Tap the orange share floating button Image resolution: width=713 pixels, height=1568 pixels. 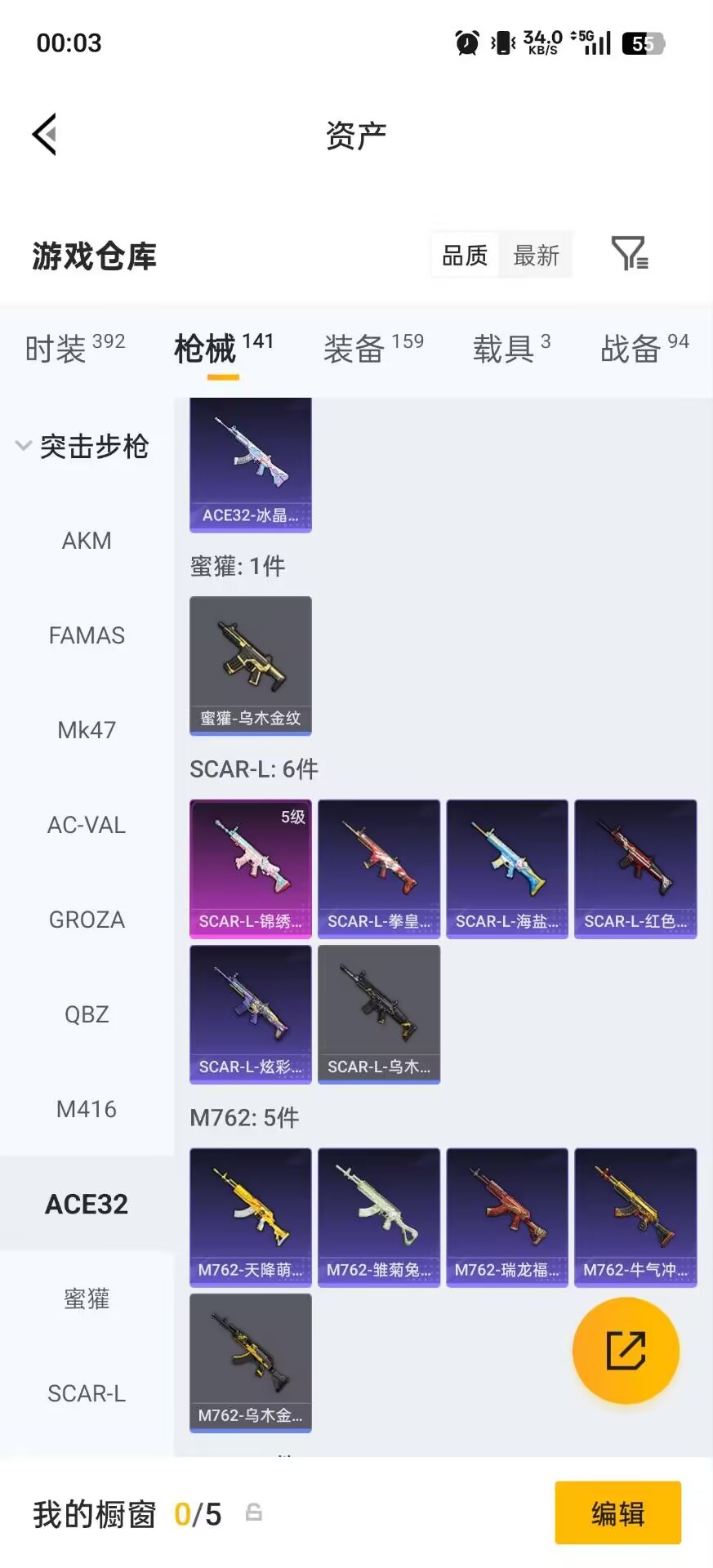pos(626,1350)
